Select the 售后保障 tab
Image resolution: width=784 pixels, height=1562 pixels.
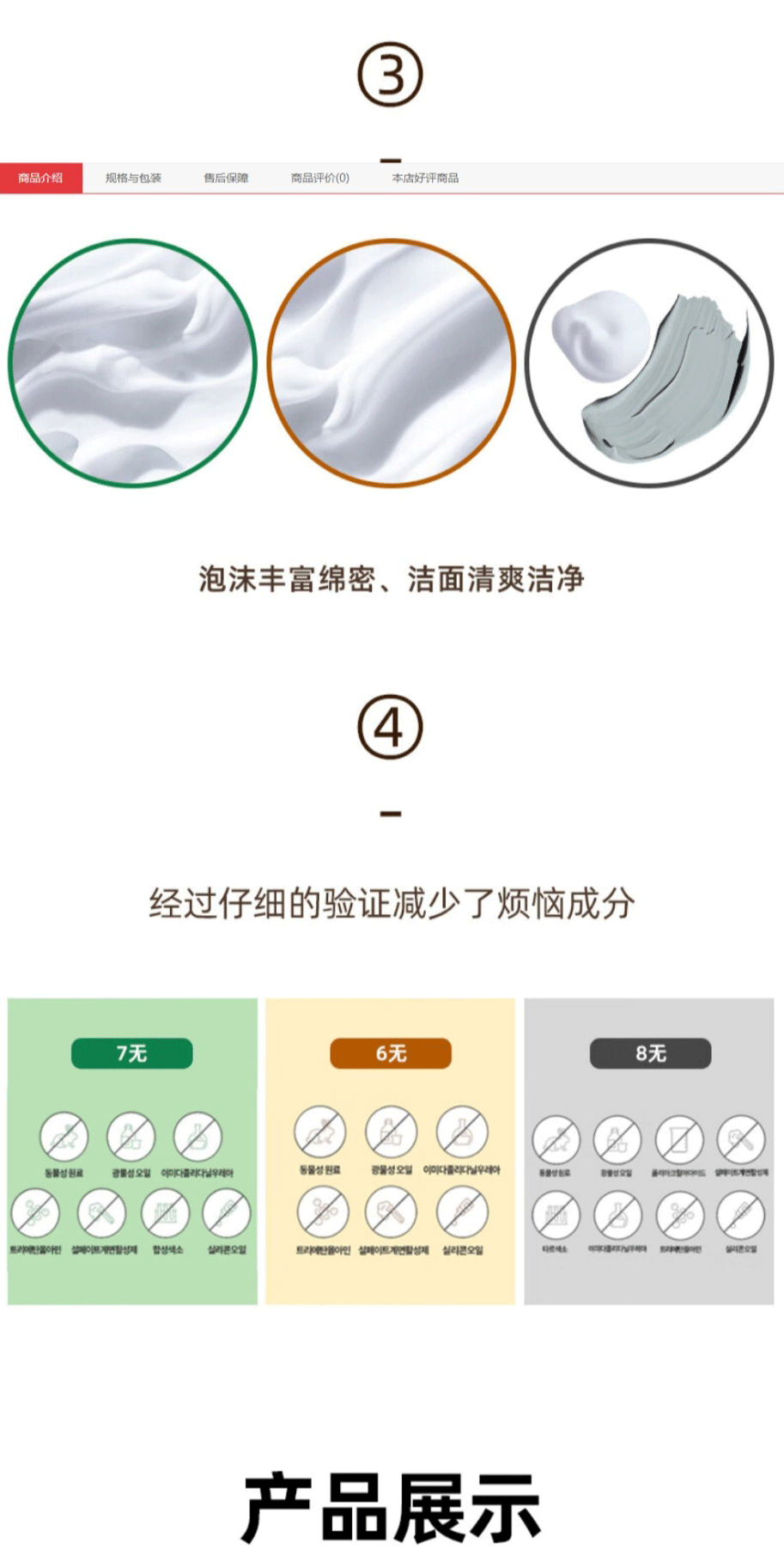[x=226, y=178]
